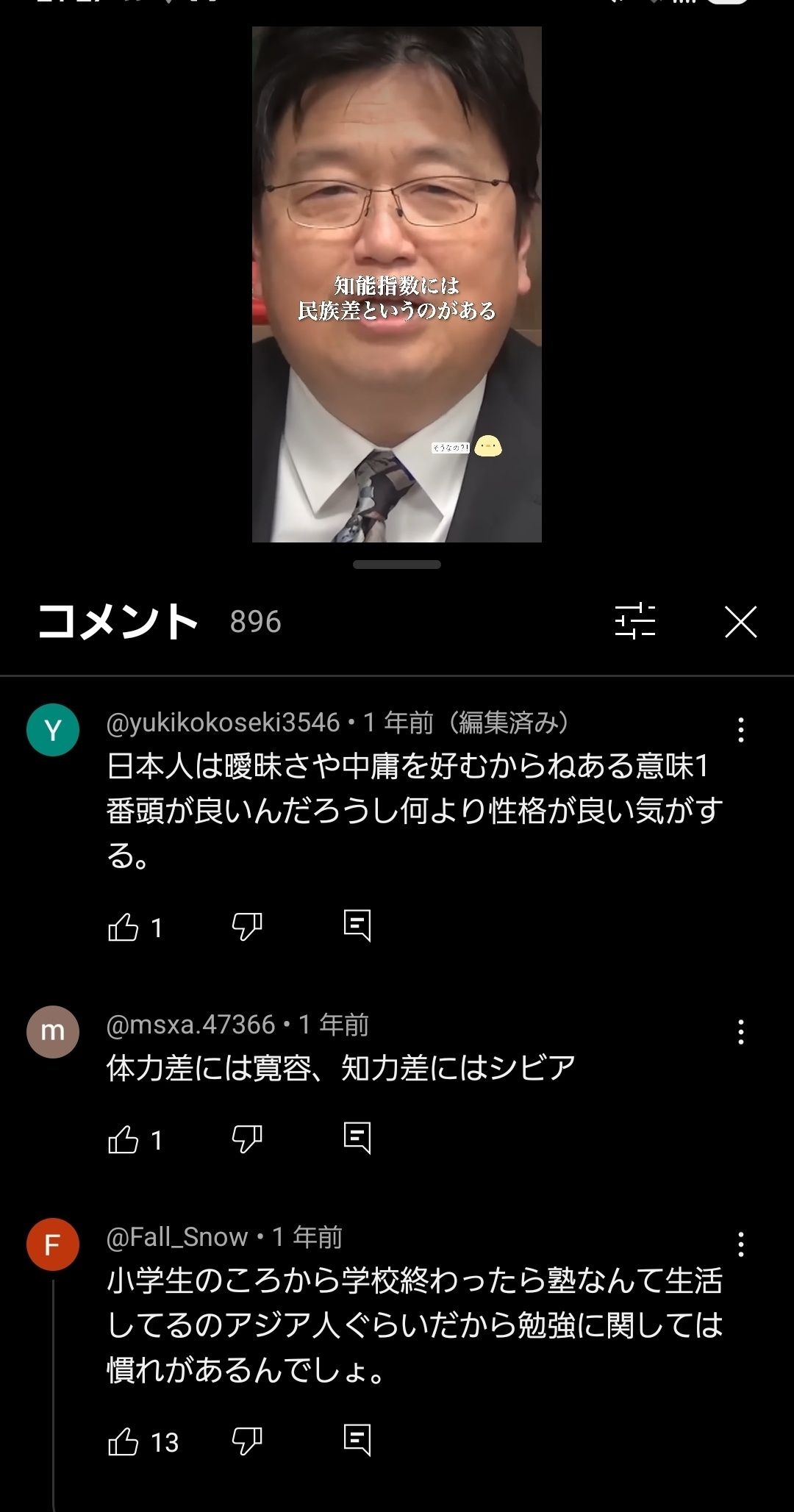The width and height of the screenshot is (794, 1512).
Task: Dislike the comment by @Fall_Snow
Action: point(247,1441)
